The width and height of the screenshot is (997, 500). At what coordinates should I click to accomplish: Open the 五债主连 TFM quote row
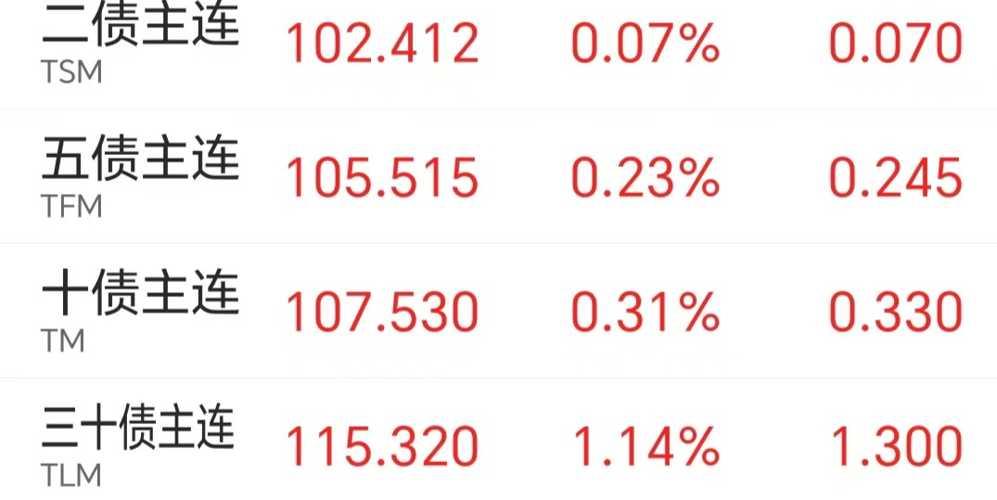pyautogui.click(x=140, y=175)
